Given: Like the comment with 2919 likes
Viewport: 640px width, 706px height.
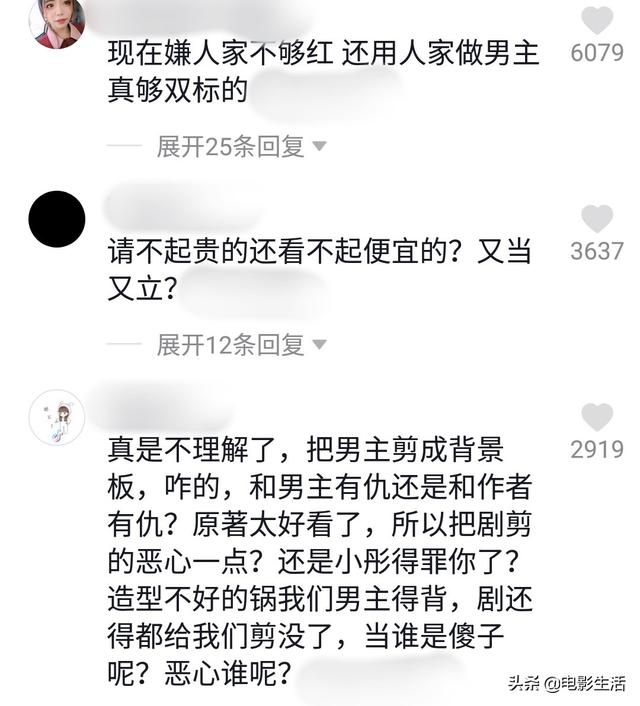Looking at the screenshot, I should [x=597, y=417].
